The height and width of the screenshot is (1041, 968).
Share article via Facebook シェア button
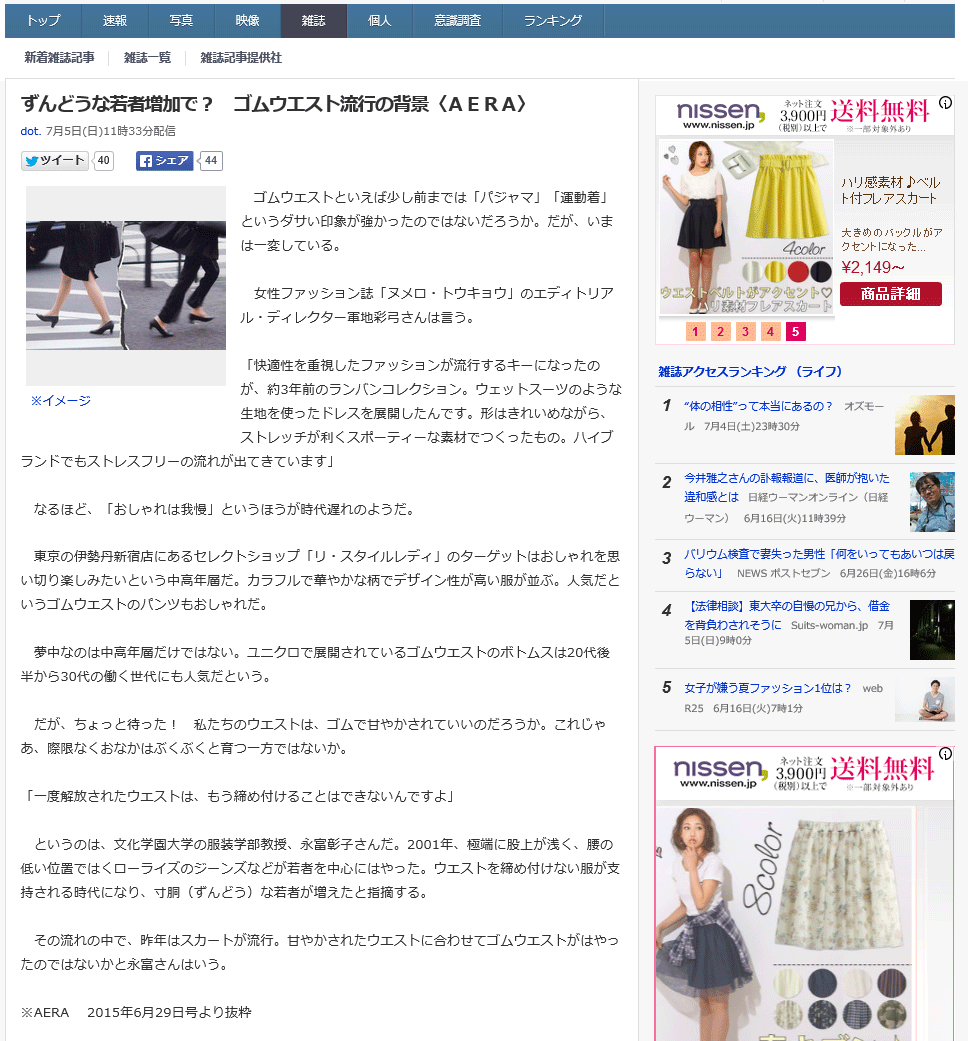click(165, 161)
